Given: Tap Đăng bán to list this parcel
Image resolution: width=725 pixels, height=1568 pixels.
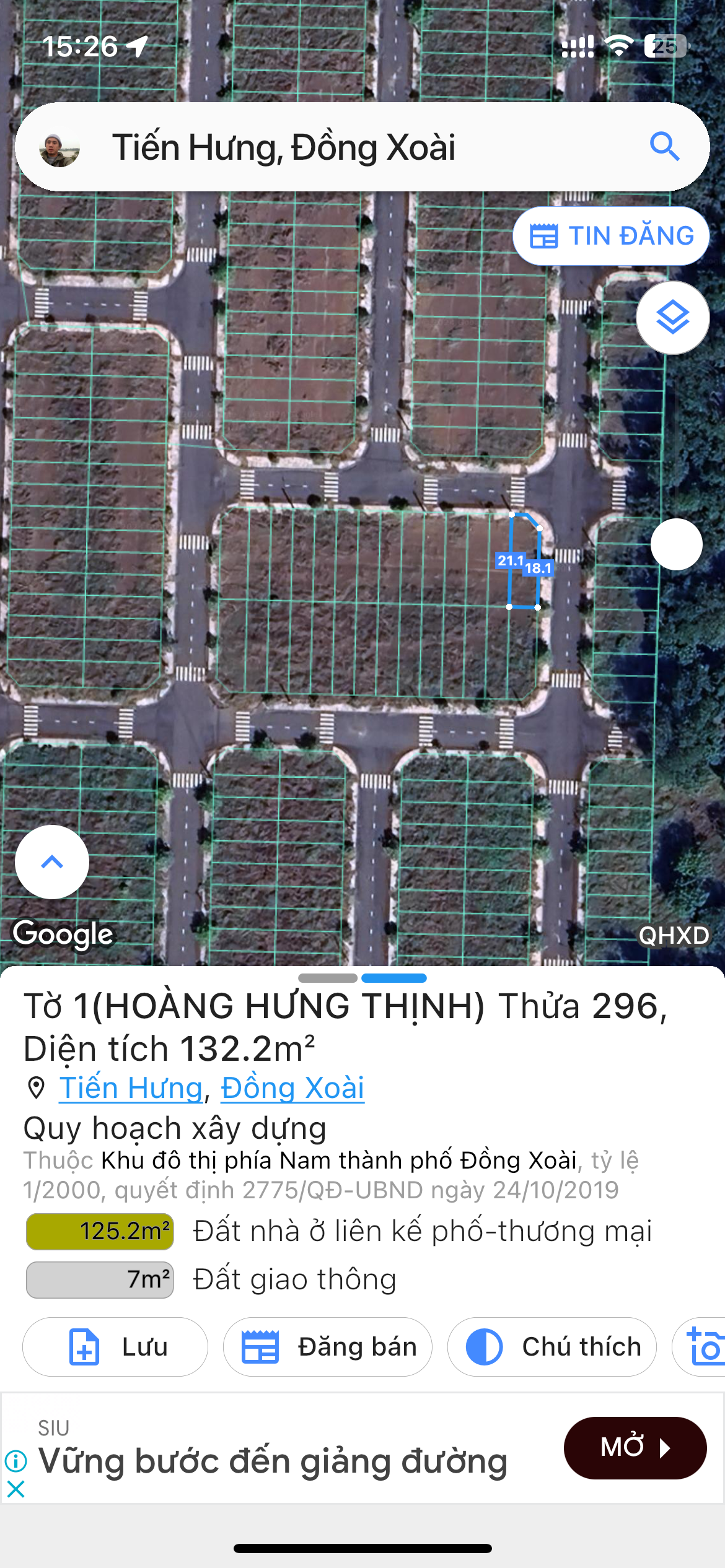Looking at the screenshot, I should point(328,1347).
